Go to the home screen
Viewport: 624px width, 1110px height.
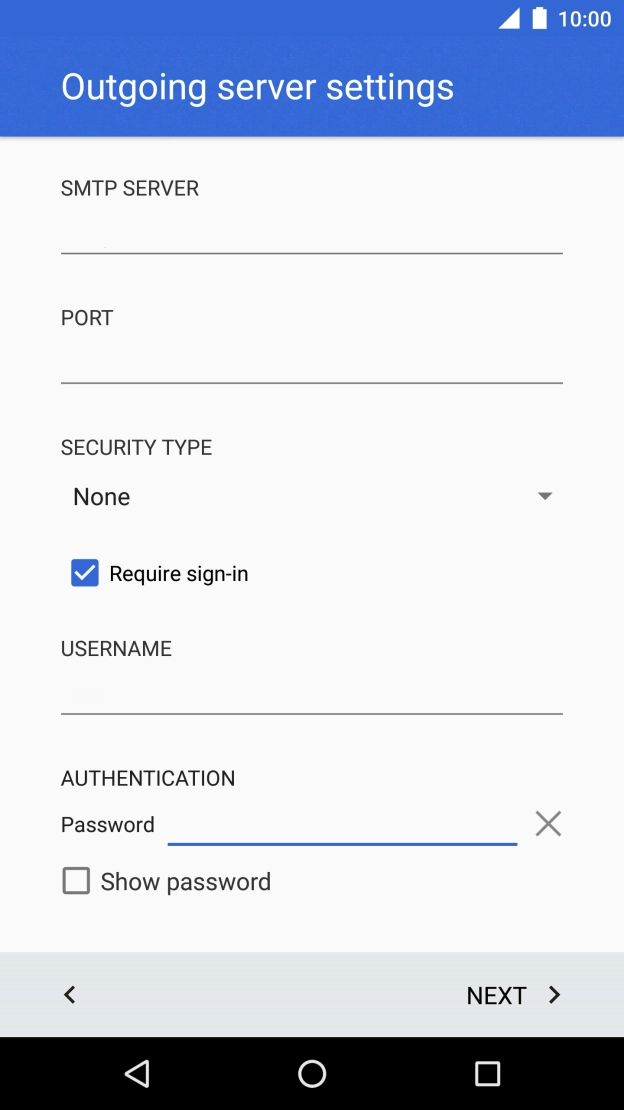coord(312,1073)
